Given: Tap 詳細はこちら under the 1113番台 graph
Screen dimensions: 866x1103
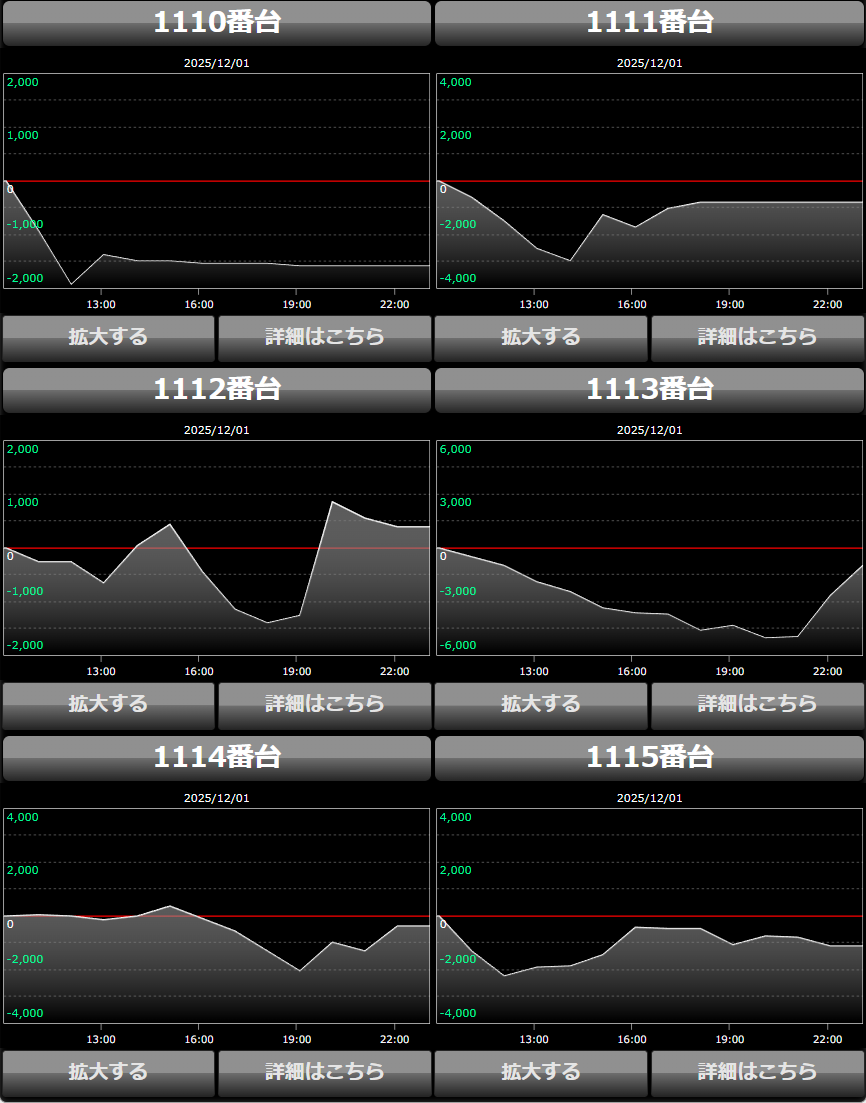Looking at the screenshot, I should 757,705.
